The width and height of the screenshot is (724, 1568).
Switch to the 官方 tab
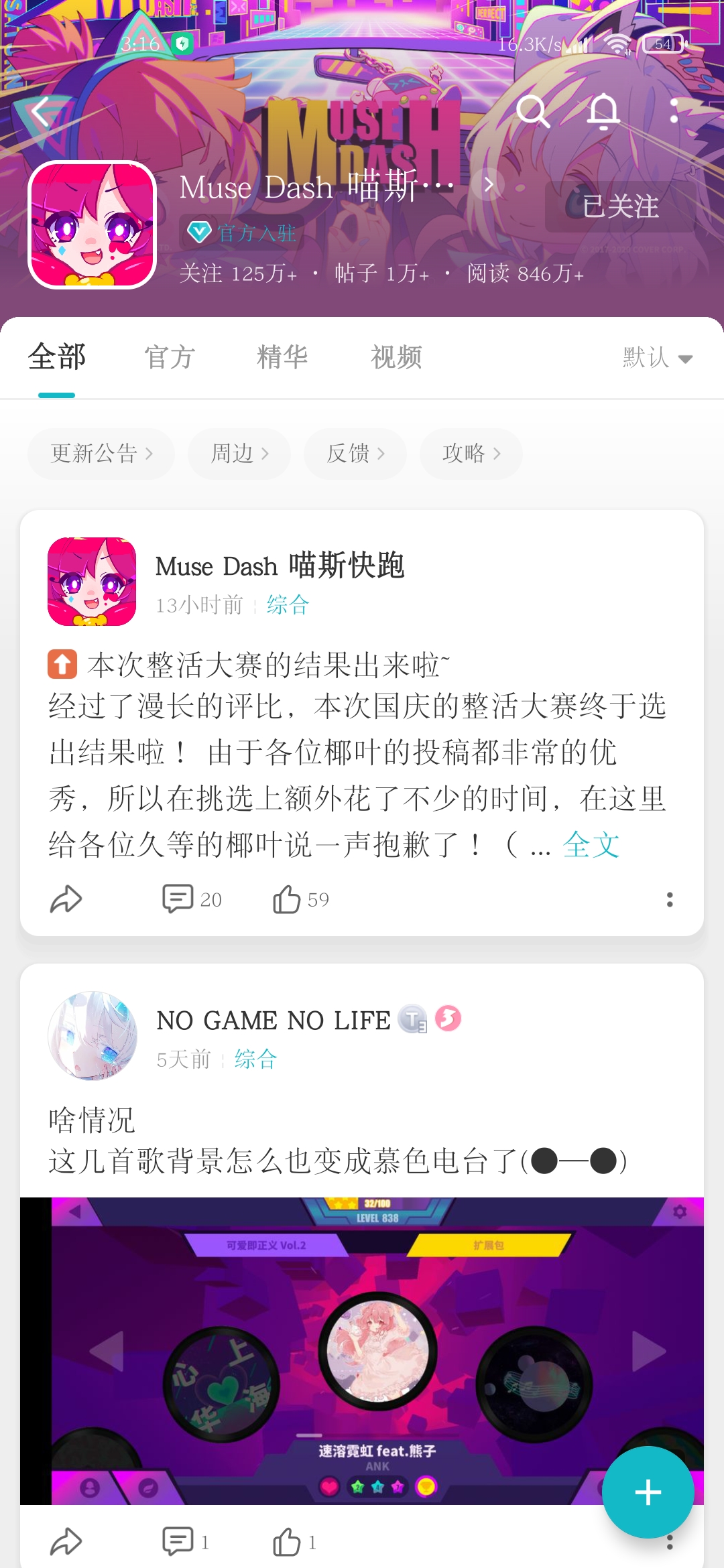click(169, 357)
